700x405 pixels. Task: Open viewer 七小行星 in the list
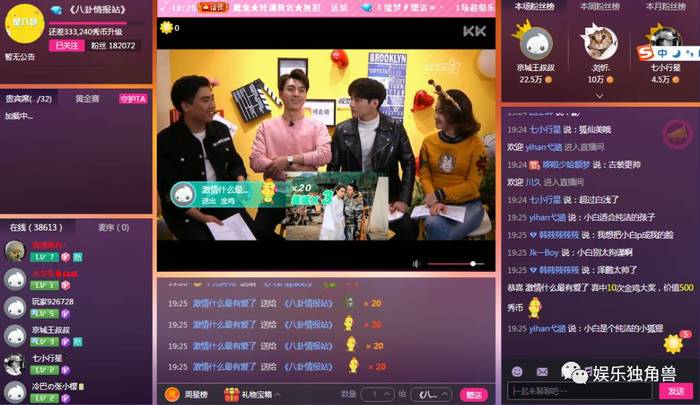point(47,357)
